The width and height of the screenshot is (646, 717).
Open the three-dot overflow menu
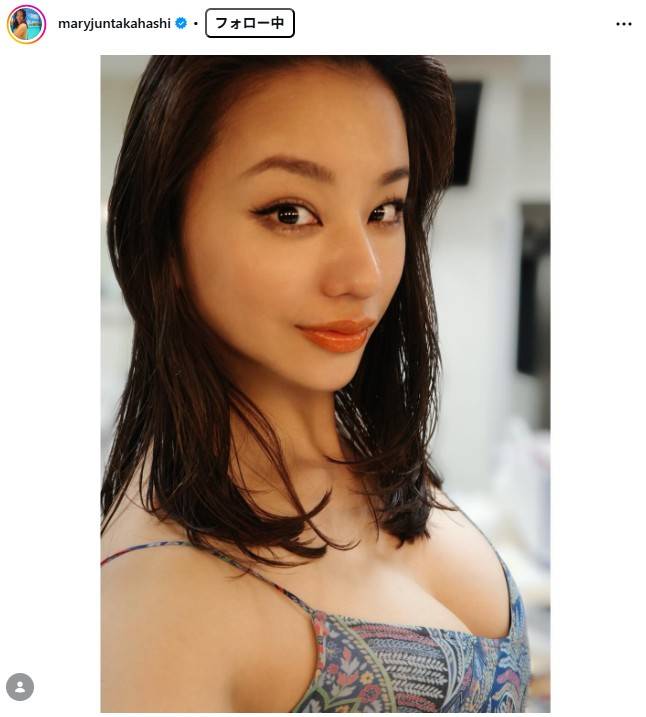click(624, 24)
